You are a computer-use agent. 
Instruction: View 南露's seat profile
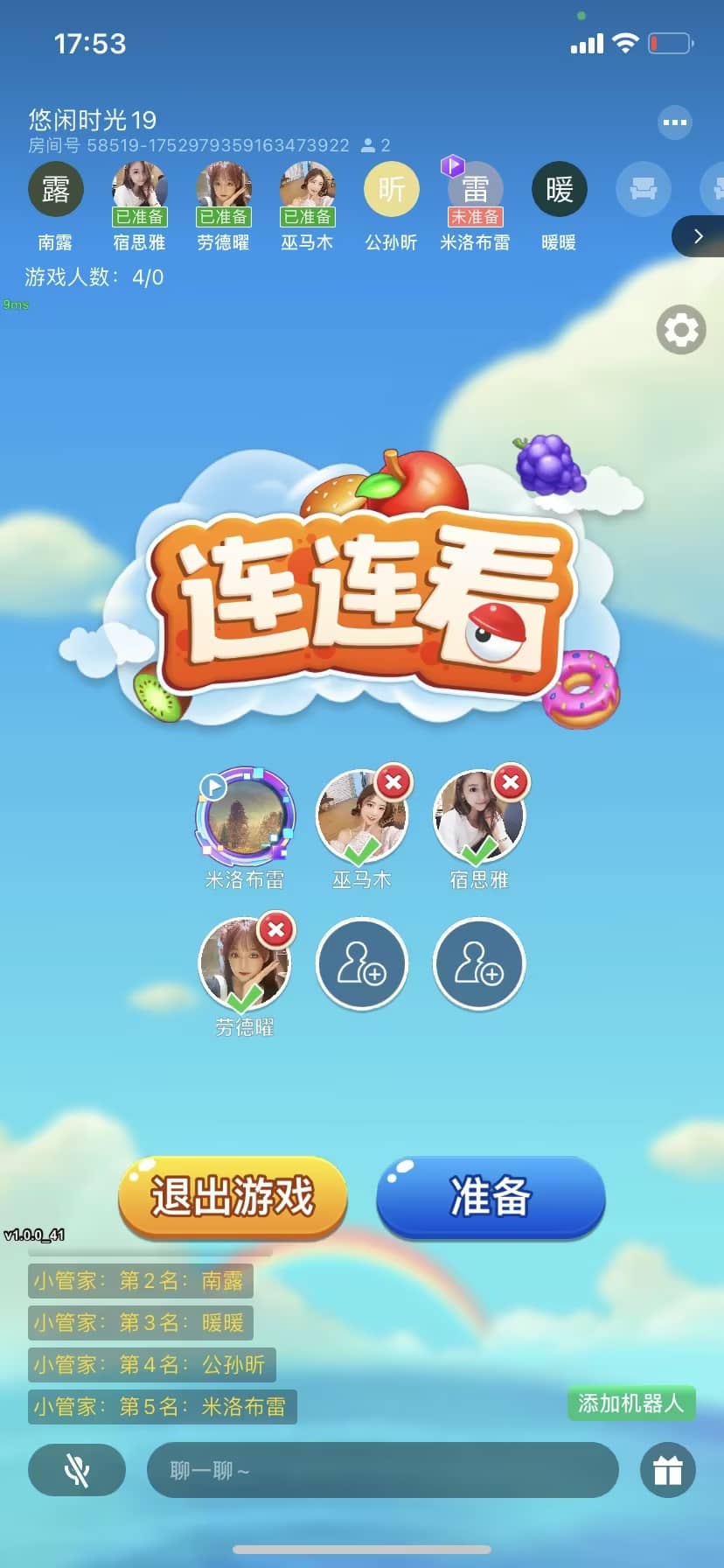click(56, 190)
